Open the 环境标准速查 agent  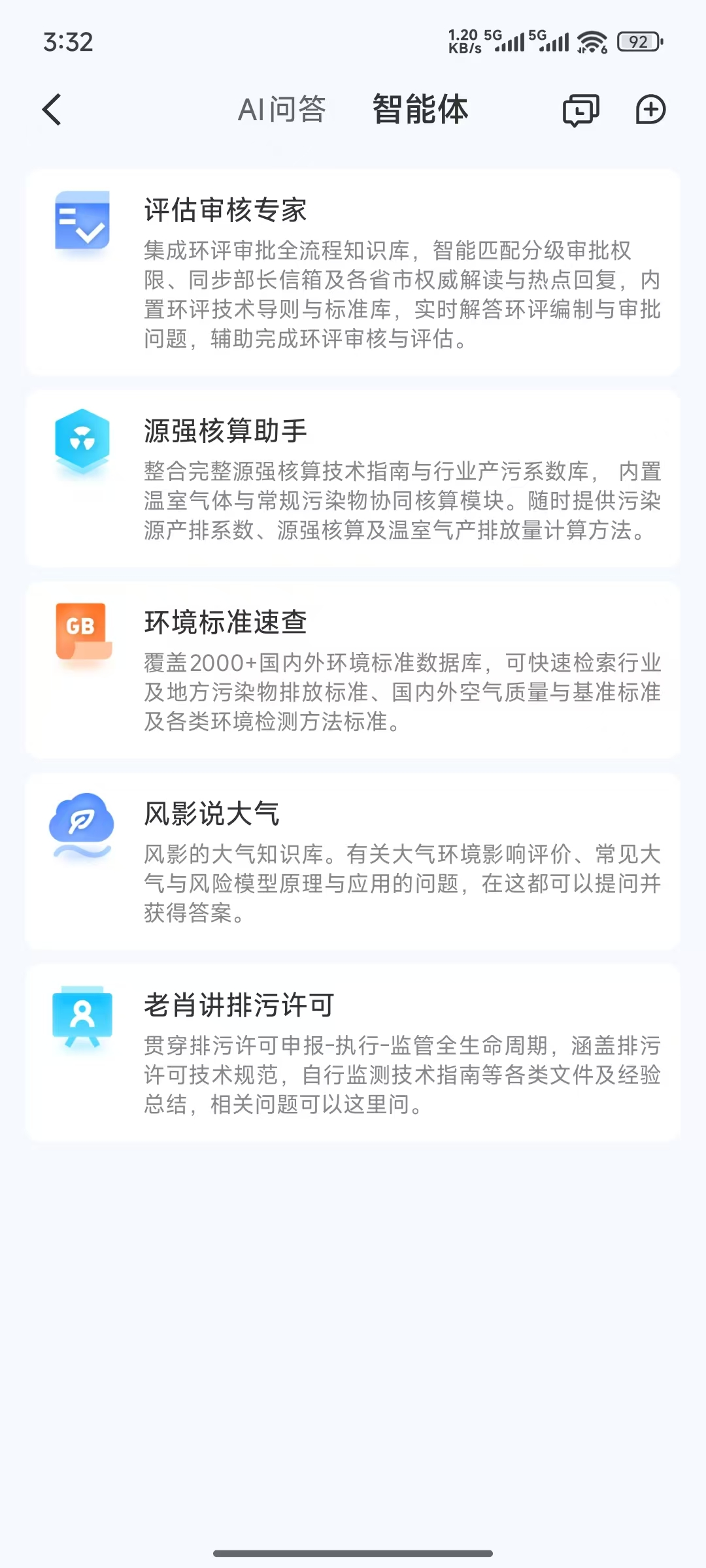[x=353, y=670]
